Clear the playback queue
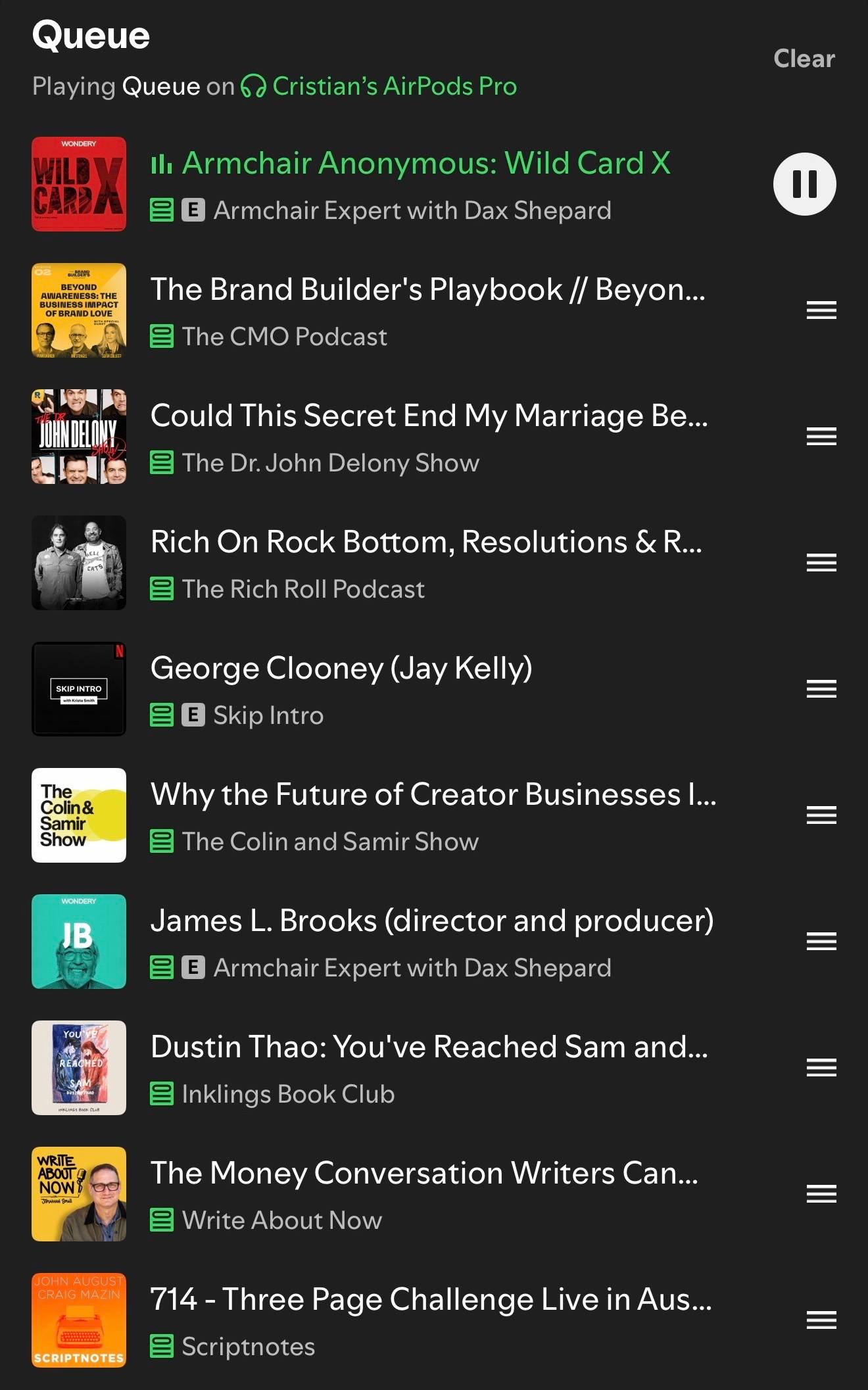The height and width of the screenshot is (1390, 868). coord(804,59)
